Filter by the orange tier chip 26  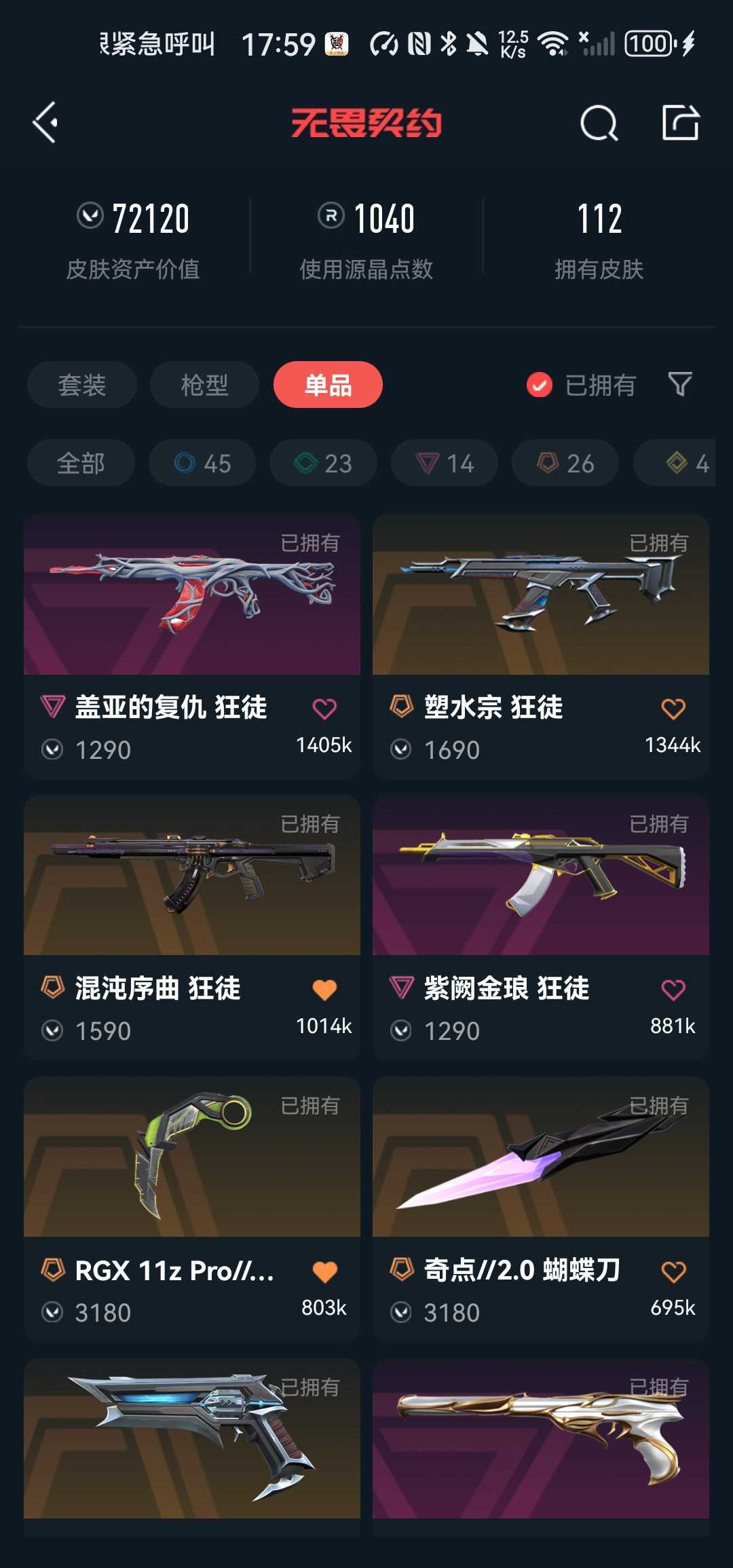pyautogui.click(x=565, y=463)
